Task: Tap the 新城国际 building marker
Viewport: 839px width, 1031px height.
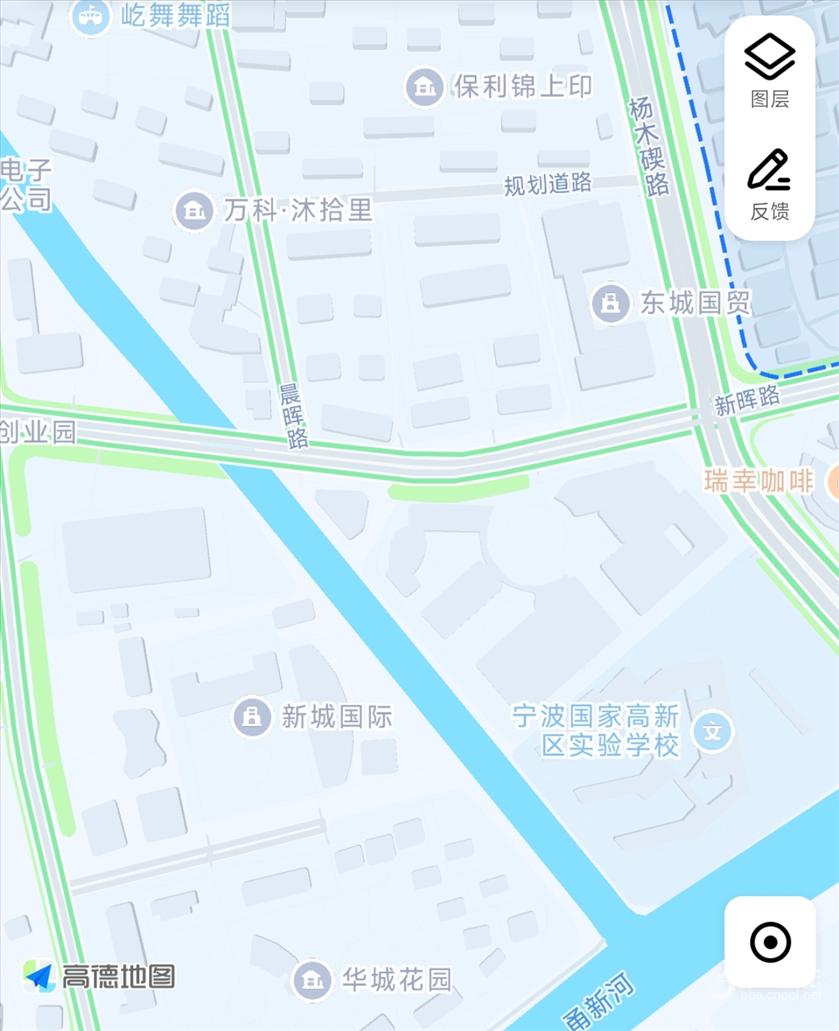Action: [252, 716]
